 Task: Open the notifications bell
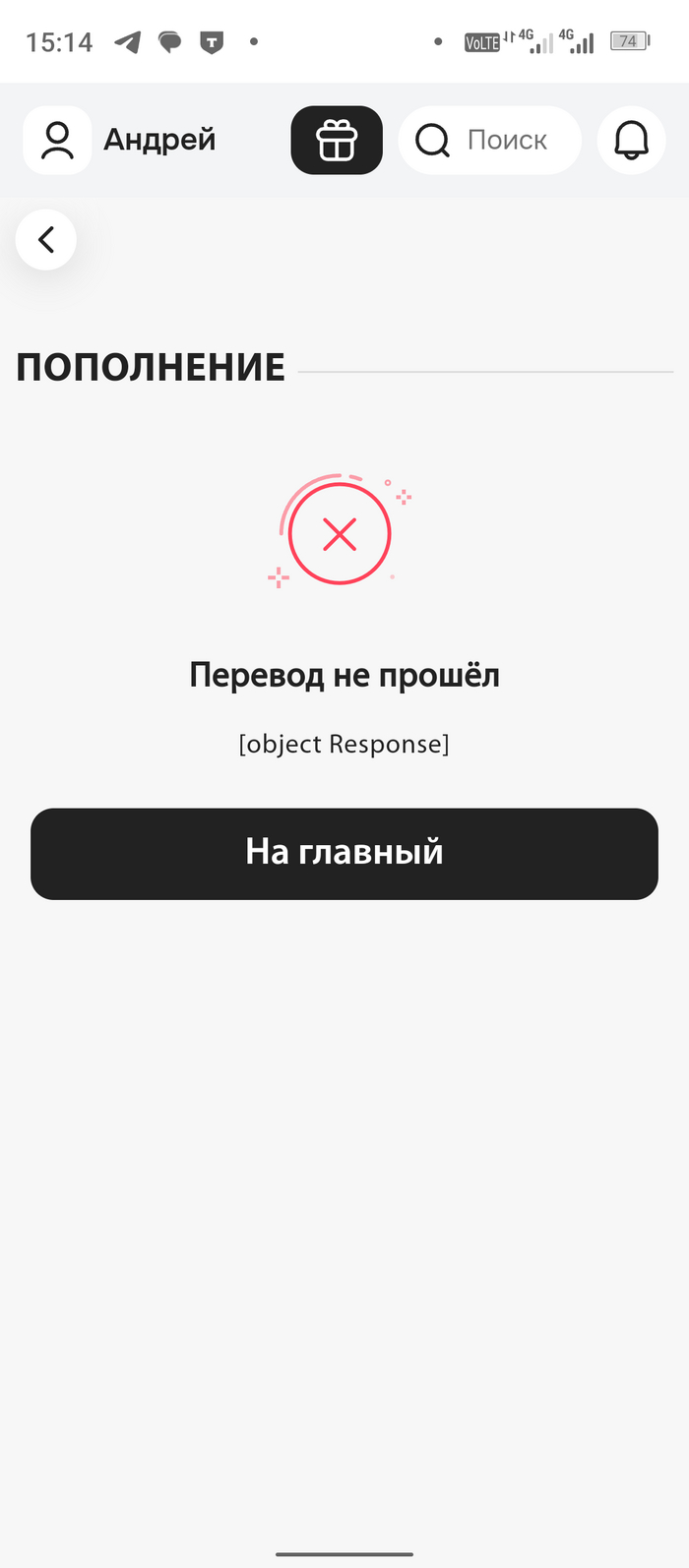(631, 141)
